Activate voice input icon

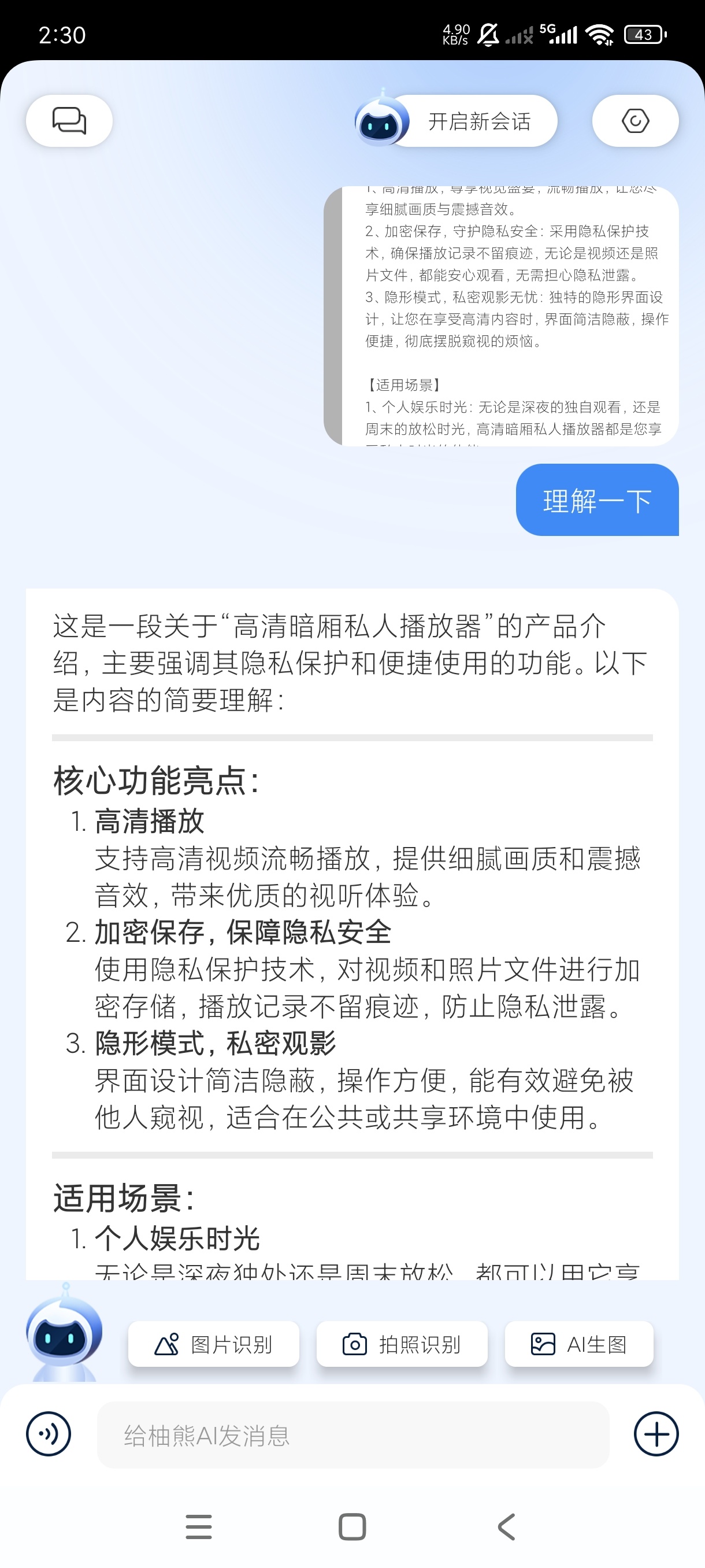[x=49, y=1434]
